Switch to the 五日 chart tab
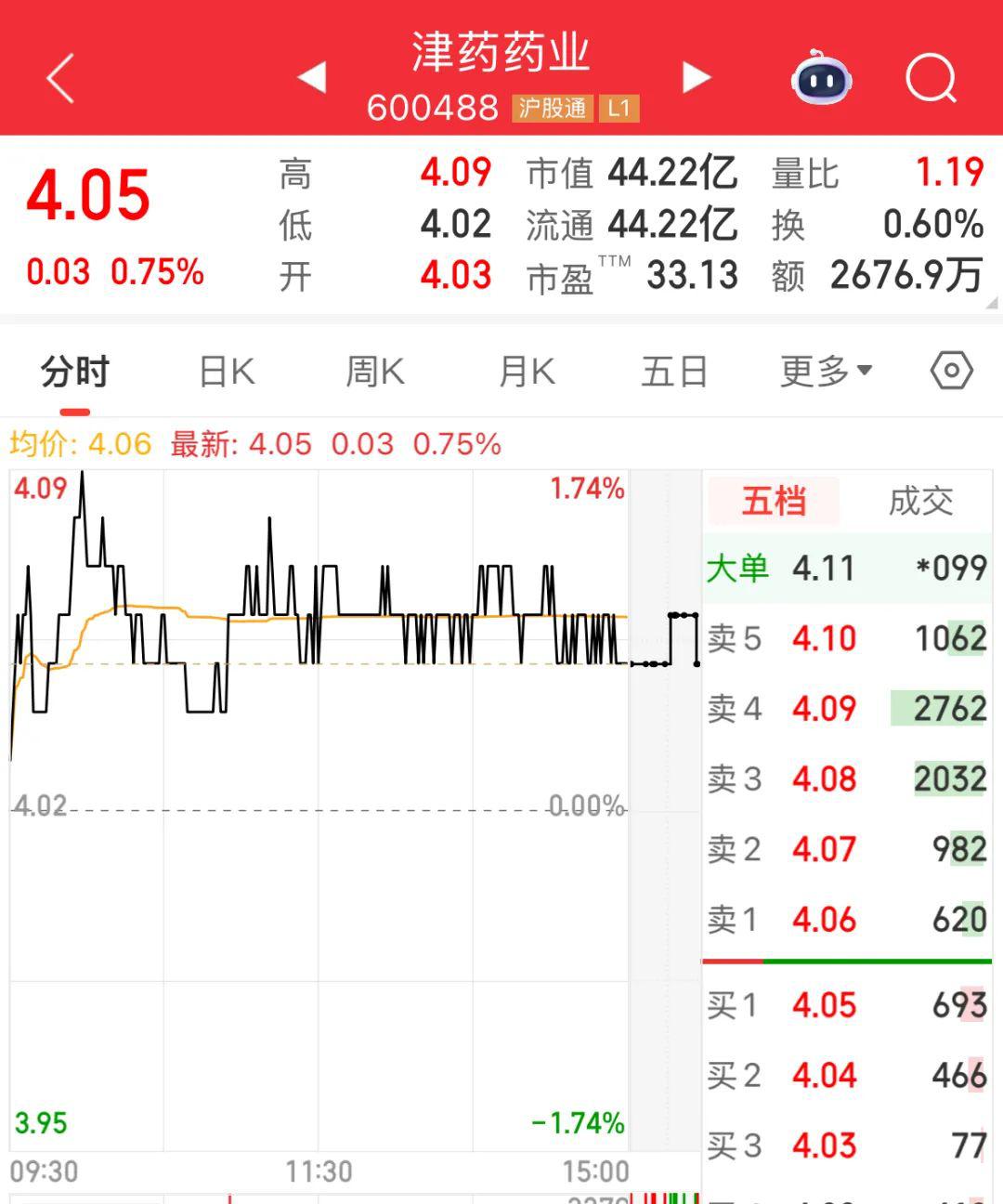Viewport: 1003px width, 1204px height. point(674,372)
